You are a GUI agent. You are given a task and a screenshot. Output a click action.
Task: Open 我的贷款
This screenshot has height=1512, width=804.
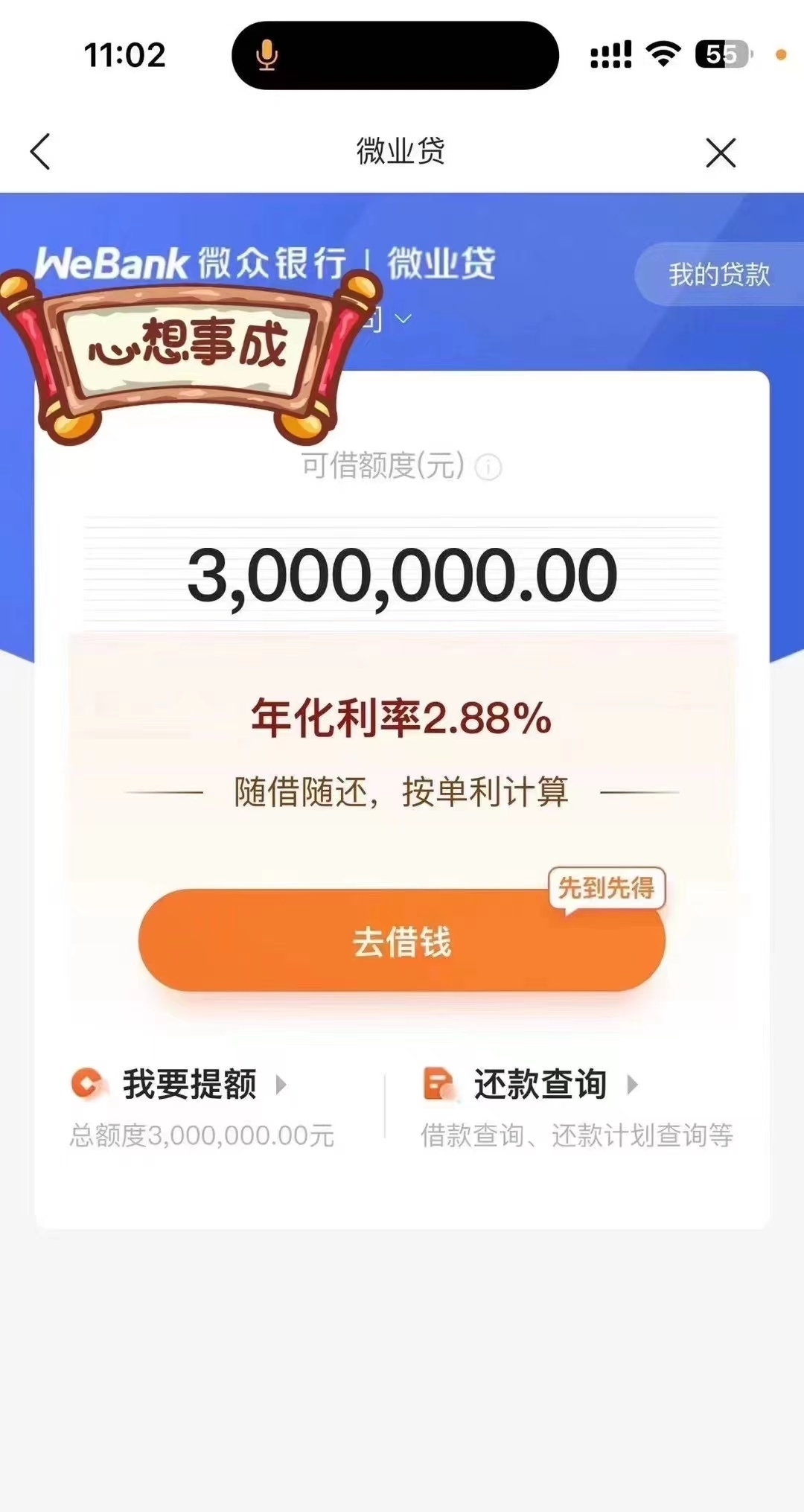[x=718, y=275]
